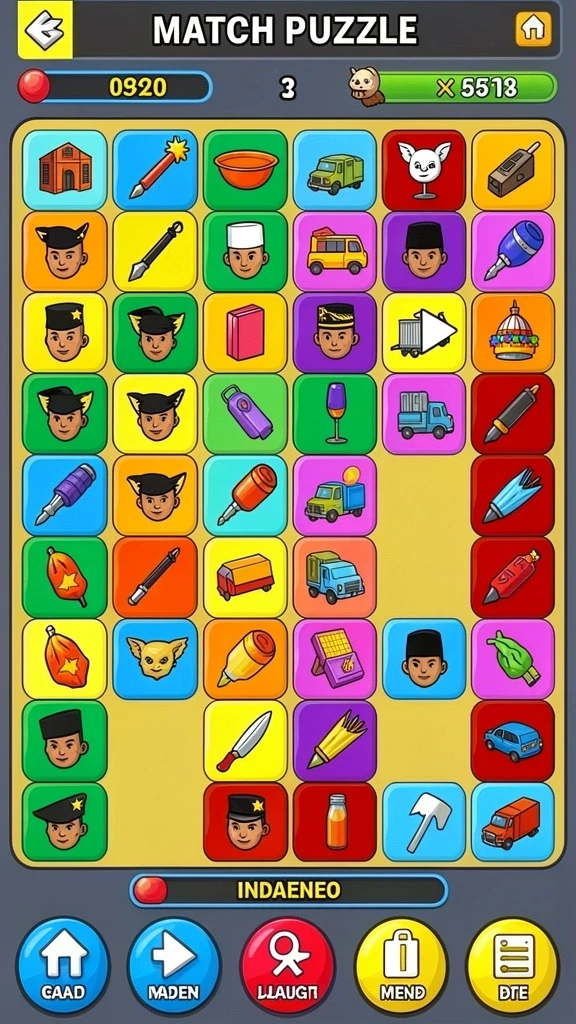Pick the yellow van tile on pink
576x1024 pixels.
click(x=335, y=251)
